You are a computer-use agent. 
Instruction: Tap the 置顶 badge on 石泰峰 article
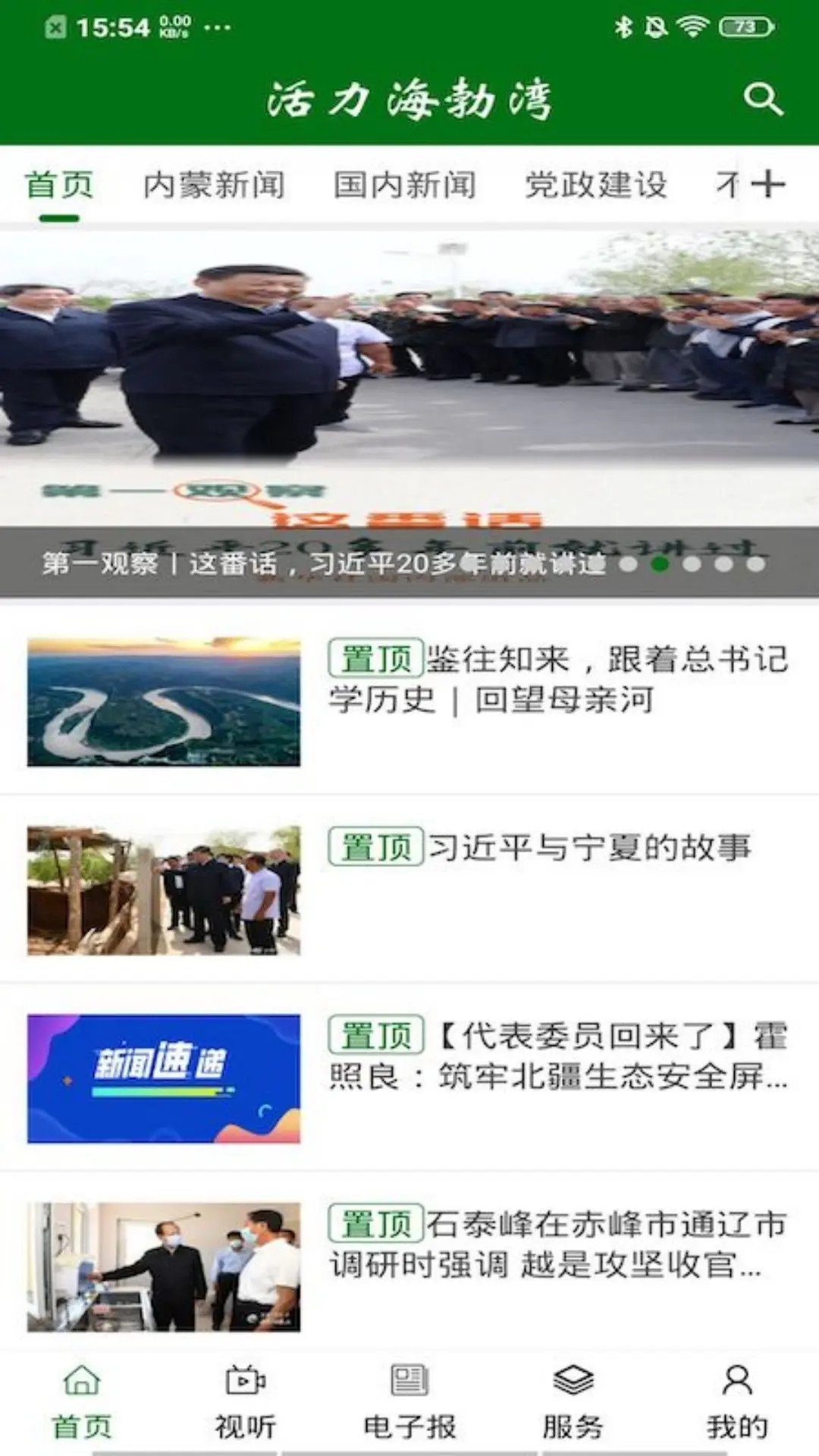[376, 1220]
